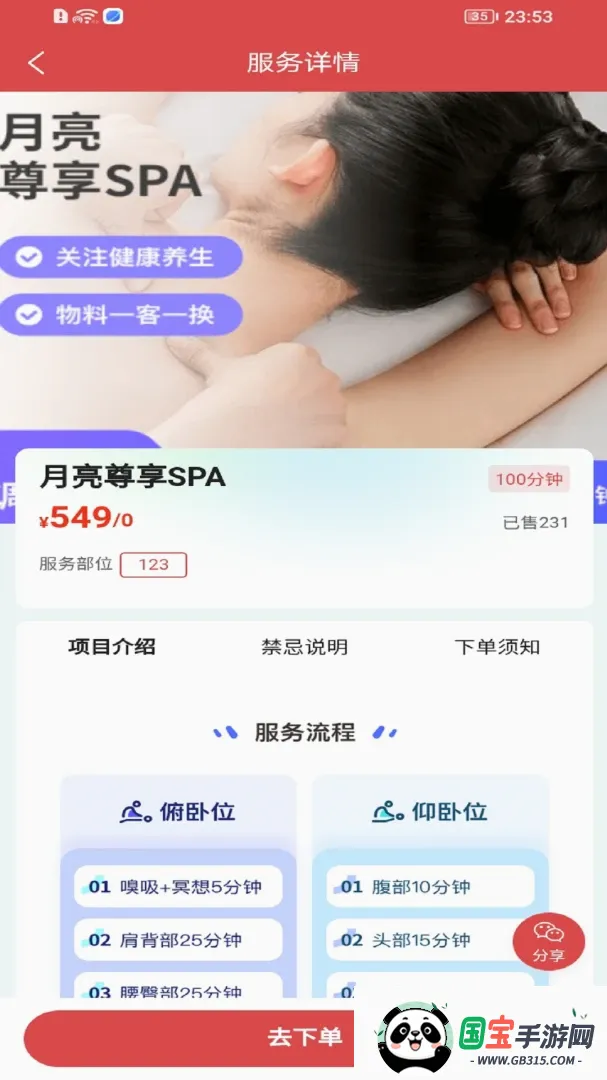Tap the 123 service area chip
This screenshot has width=607, height=1080.
point(153,565)
